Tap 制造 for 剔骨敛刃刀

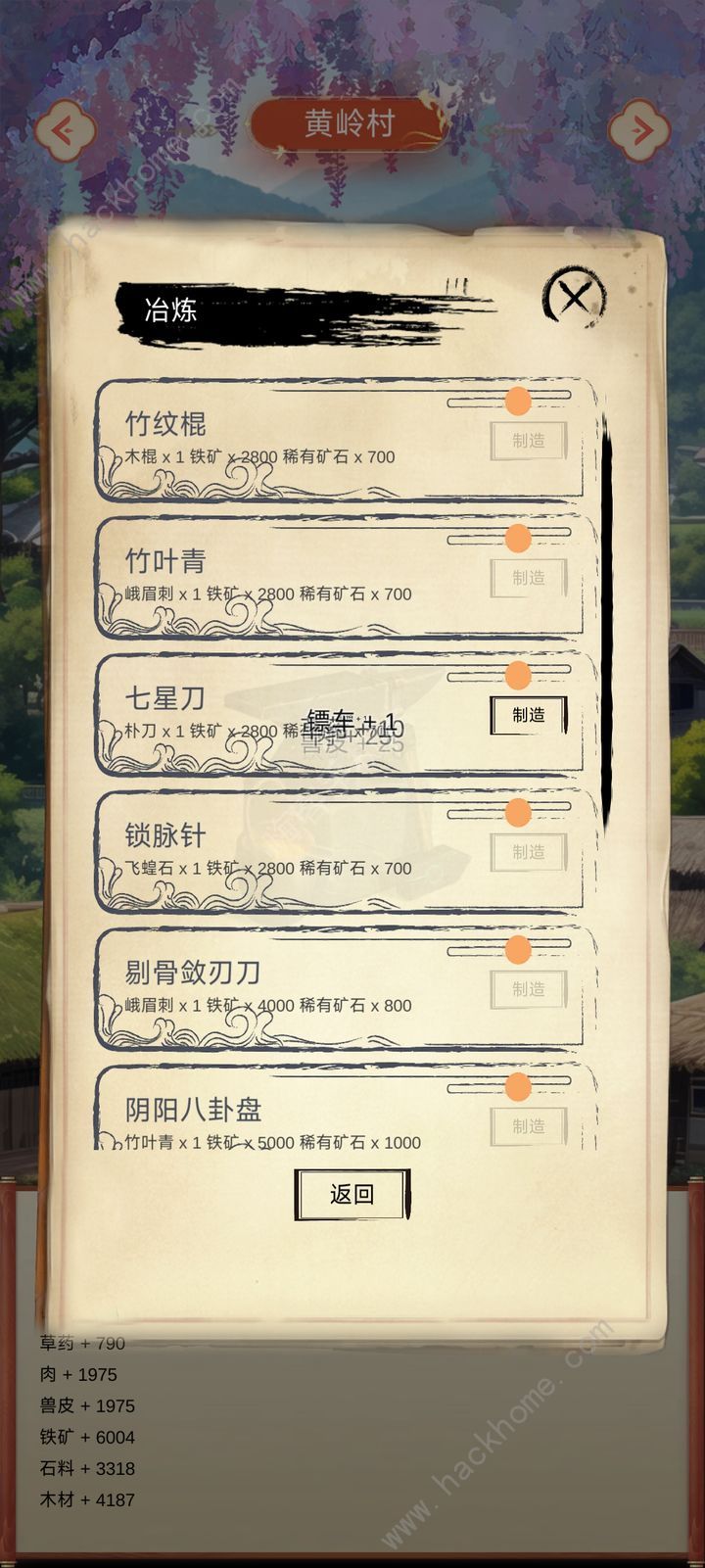(529, 989)
